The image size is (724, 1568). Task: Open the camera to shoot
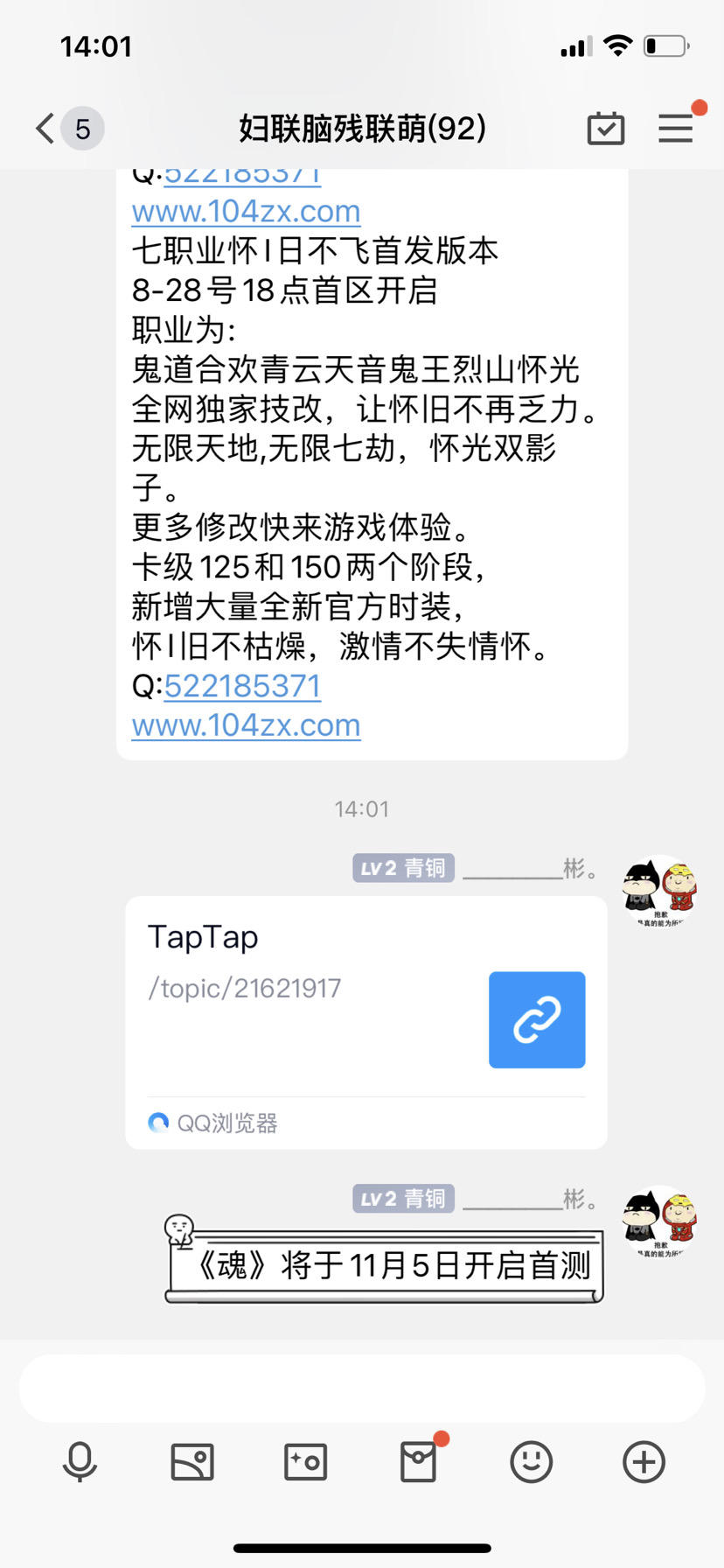305,1462
